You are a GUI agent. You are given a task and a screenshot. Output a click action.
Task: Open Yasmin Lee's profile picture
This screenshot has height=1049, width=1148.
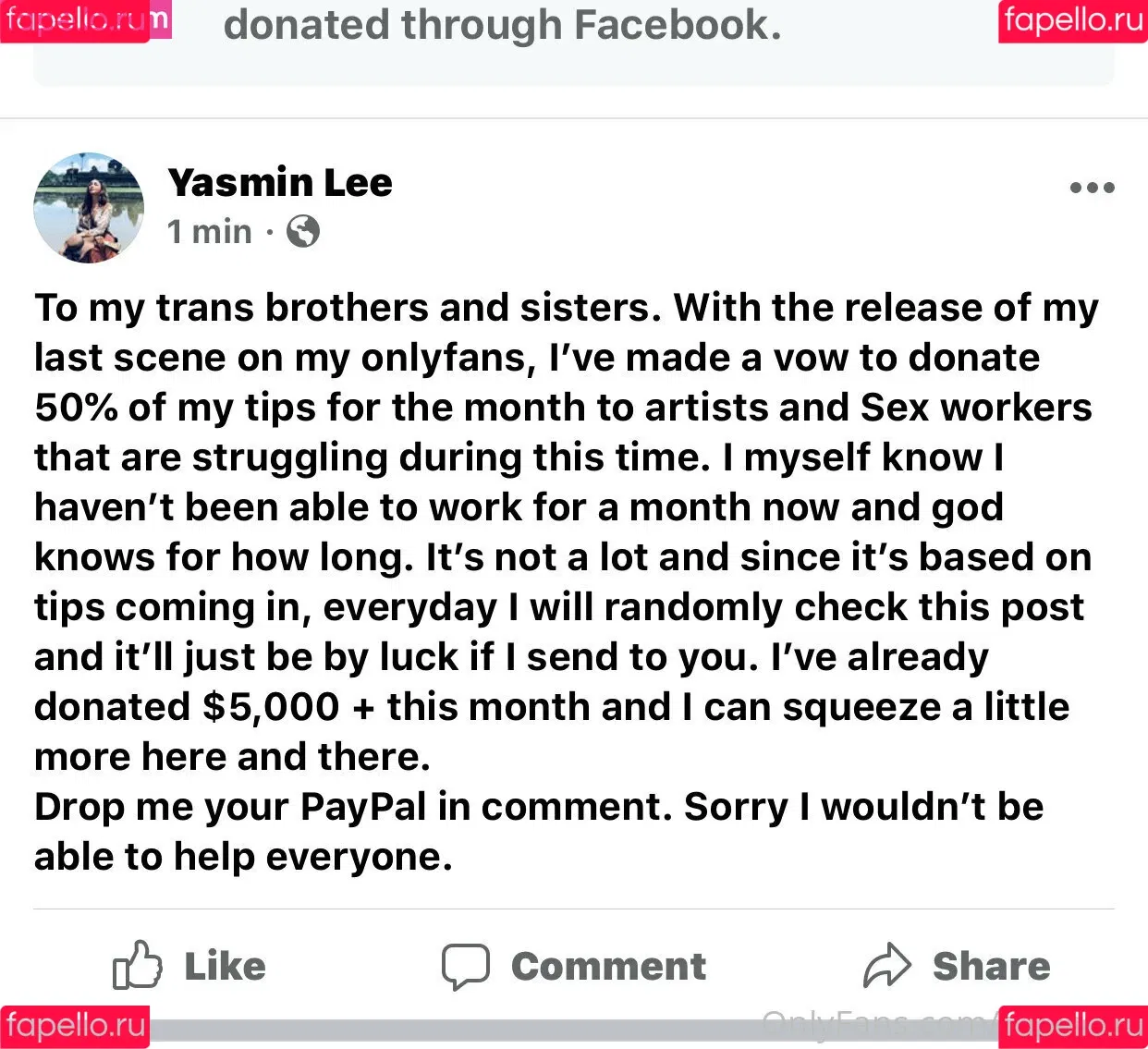89,208
